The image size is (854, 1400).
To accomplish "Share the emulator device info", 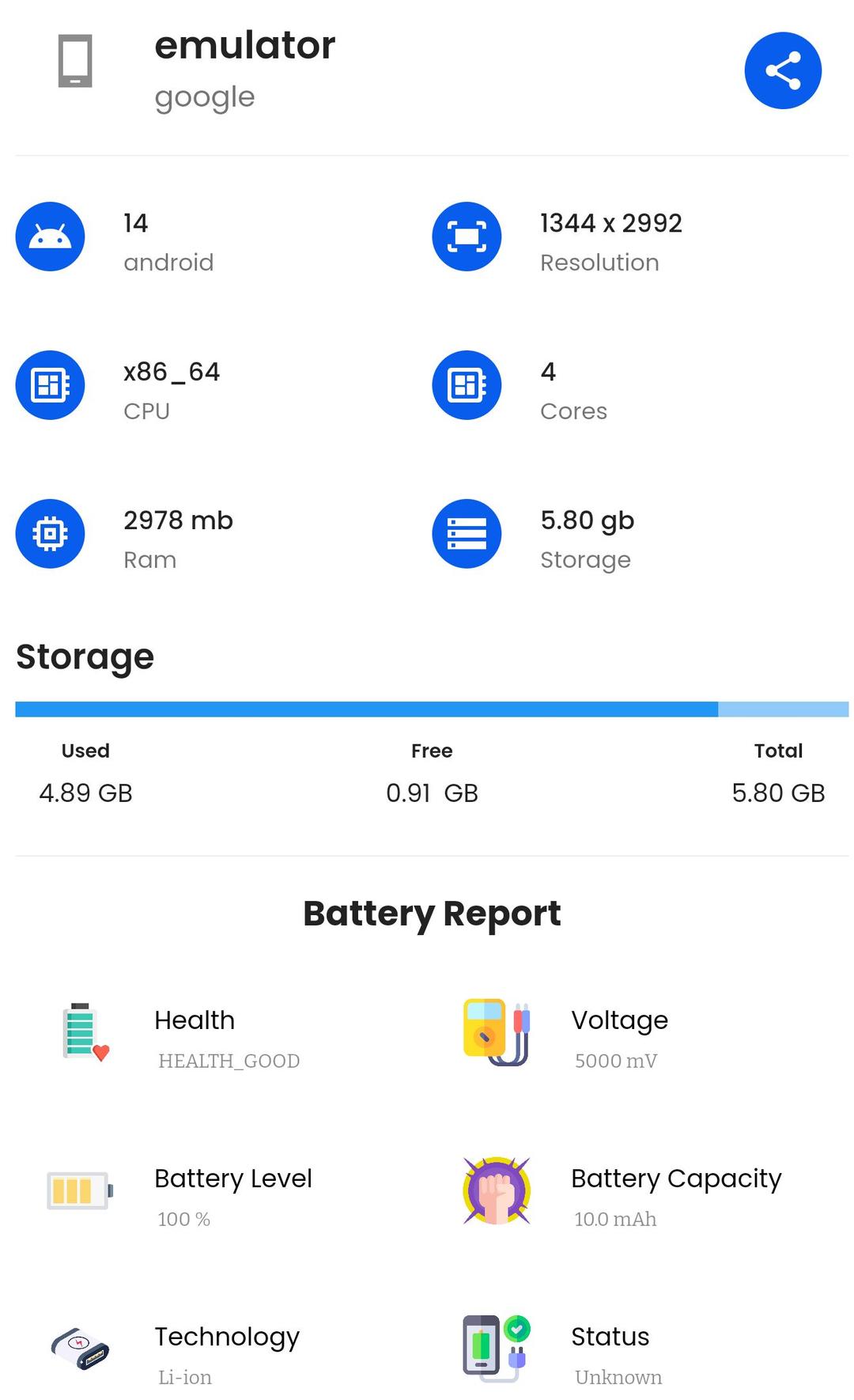I will [x=782, y=70].
